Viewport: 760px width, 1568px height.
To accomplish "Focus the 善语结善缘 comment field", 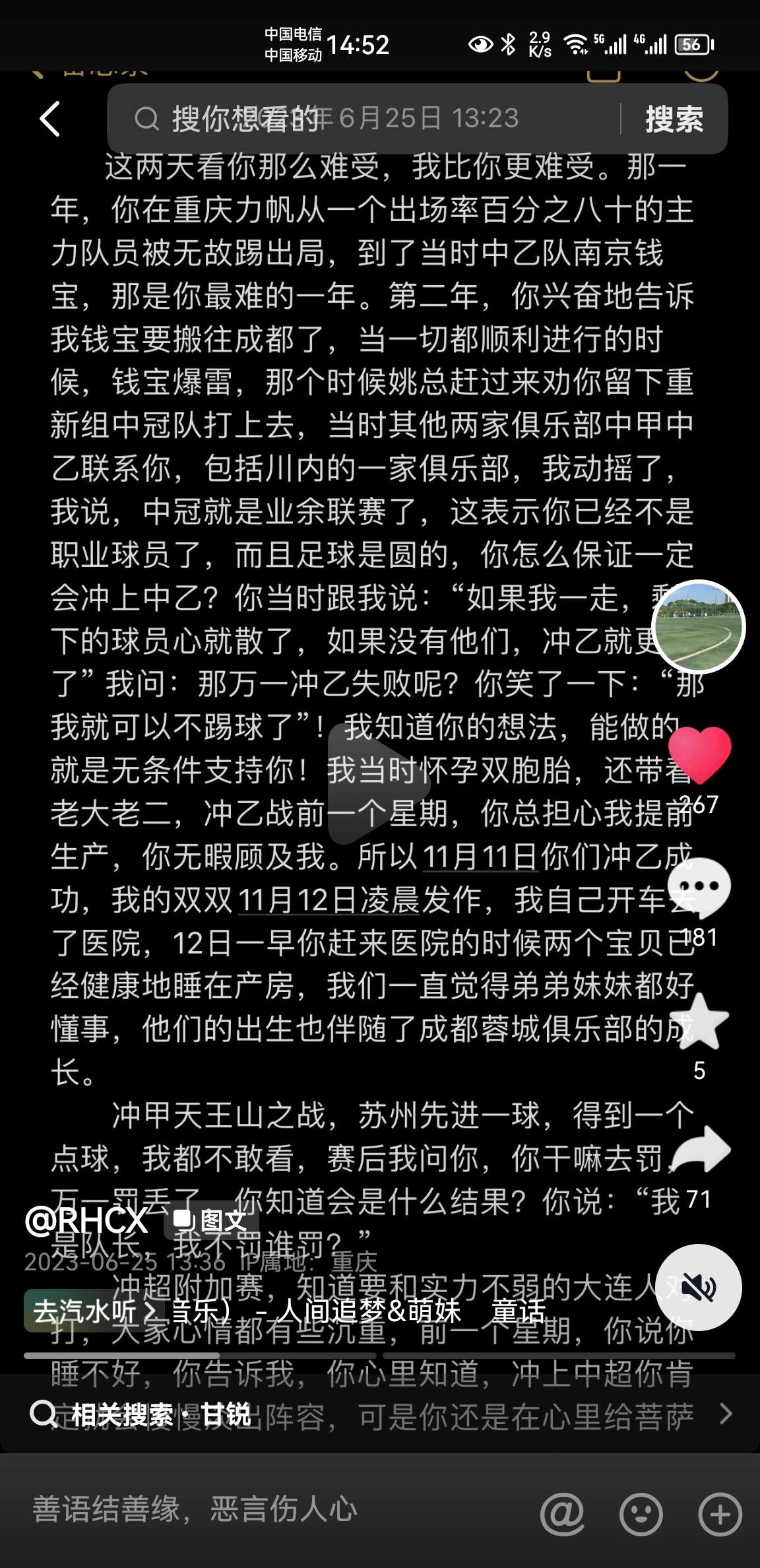I will point(264,1510).
